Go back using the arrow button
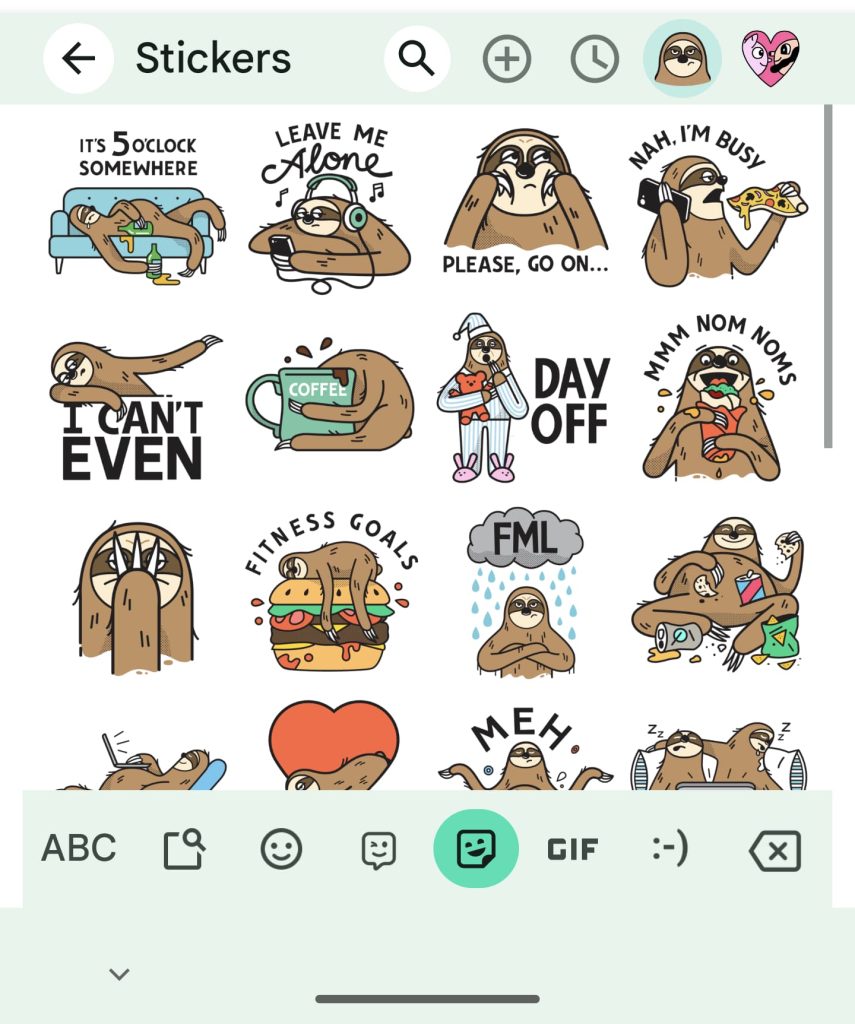Screen dimensions: 855x1024 [x=77, y=57]
